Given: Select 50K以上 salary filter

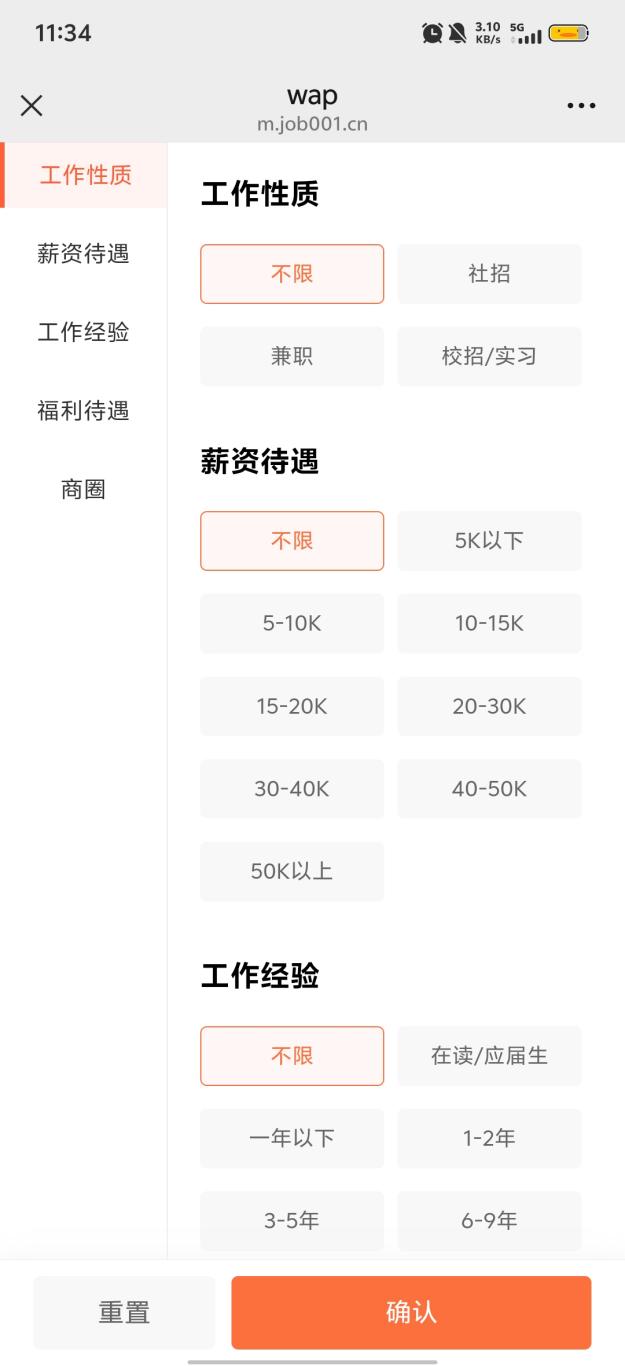Looking at the screenshot, I should pos(292,871).
